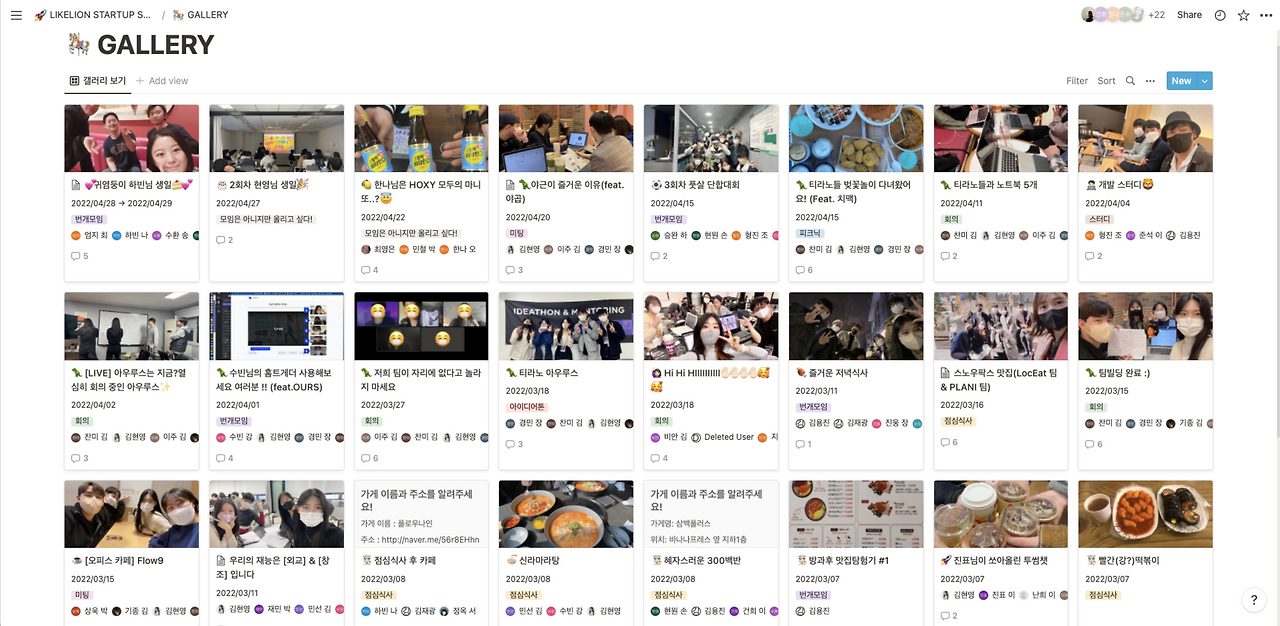Open the 팀빌딩 완료 card
Image resolution: width=1280 pixels, height=626 pixels.
pyautogui.click(x=1145, y=381)
